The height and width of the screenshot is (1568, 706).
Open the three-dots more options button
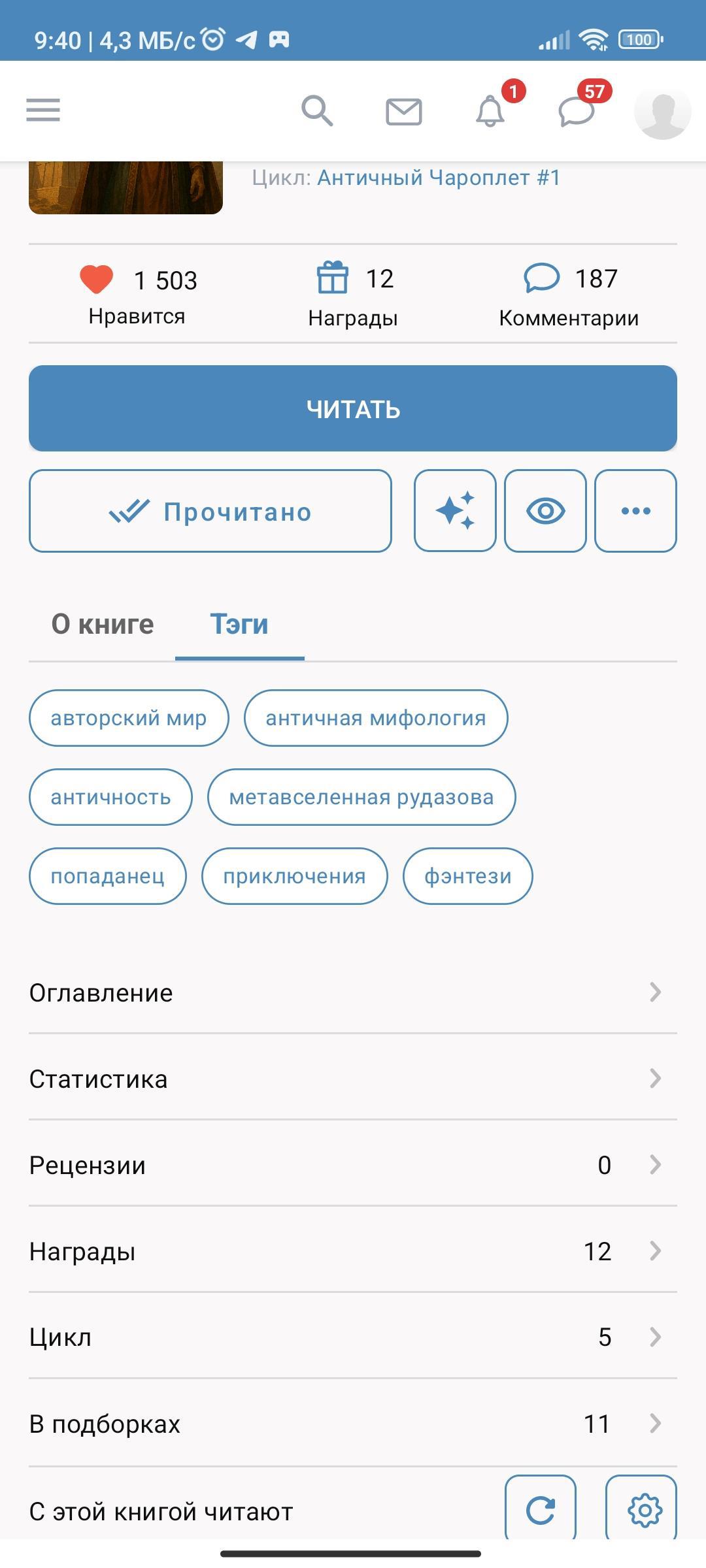(635, 511)
